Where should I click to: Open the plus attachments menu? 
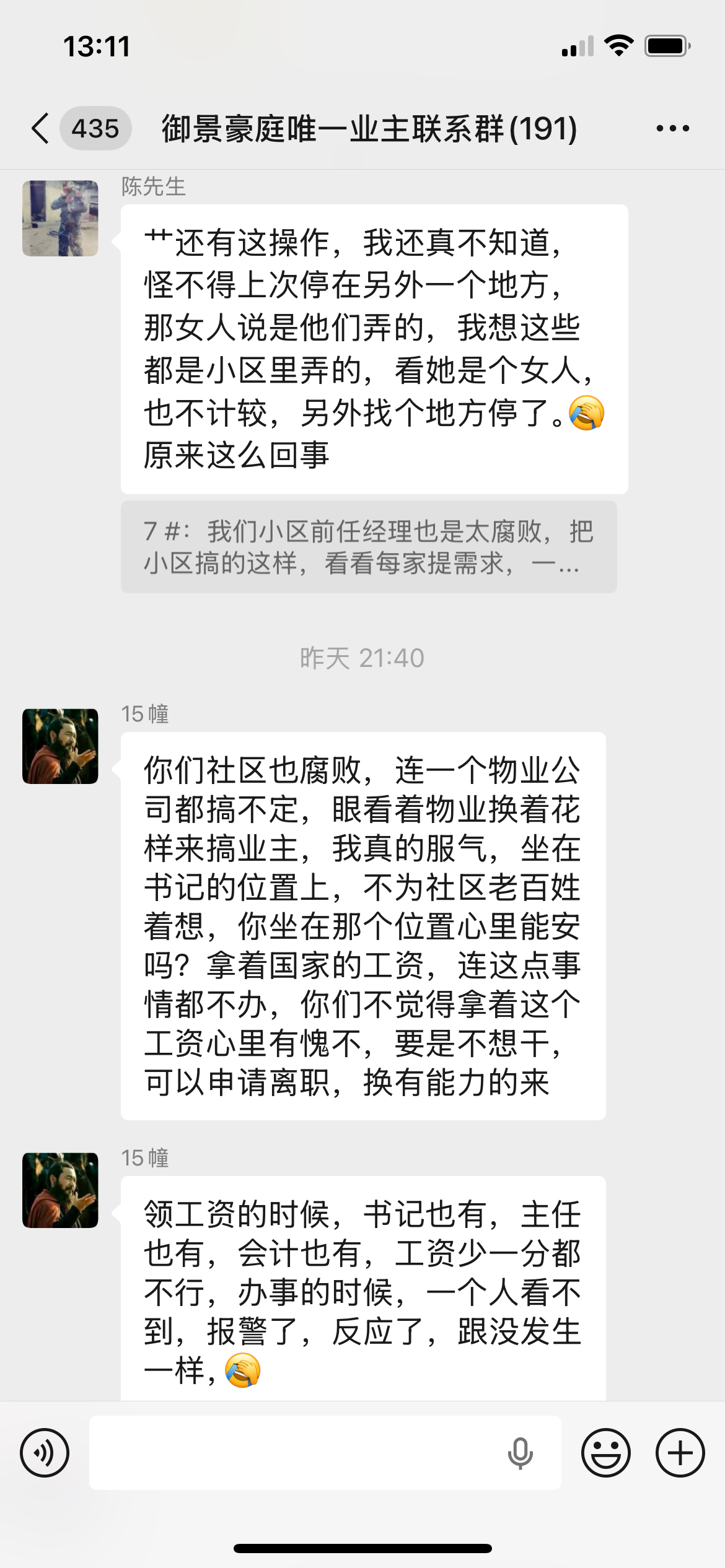(680, 1453)
